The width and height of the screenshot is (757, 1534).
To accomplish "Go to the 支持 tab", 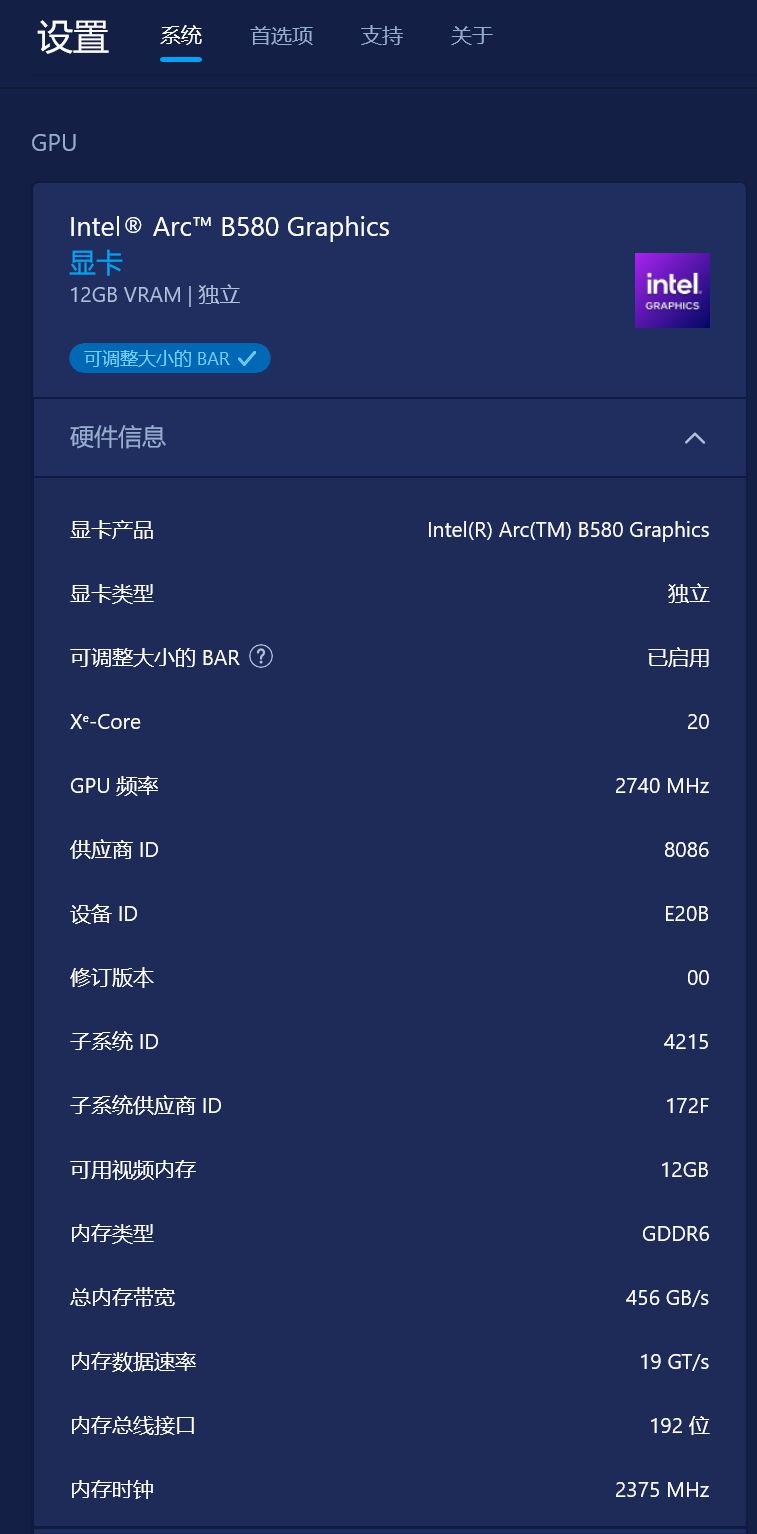I will click(382, 36).
